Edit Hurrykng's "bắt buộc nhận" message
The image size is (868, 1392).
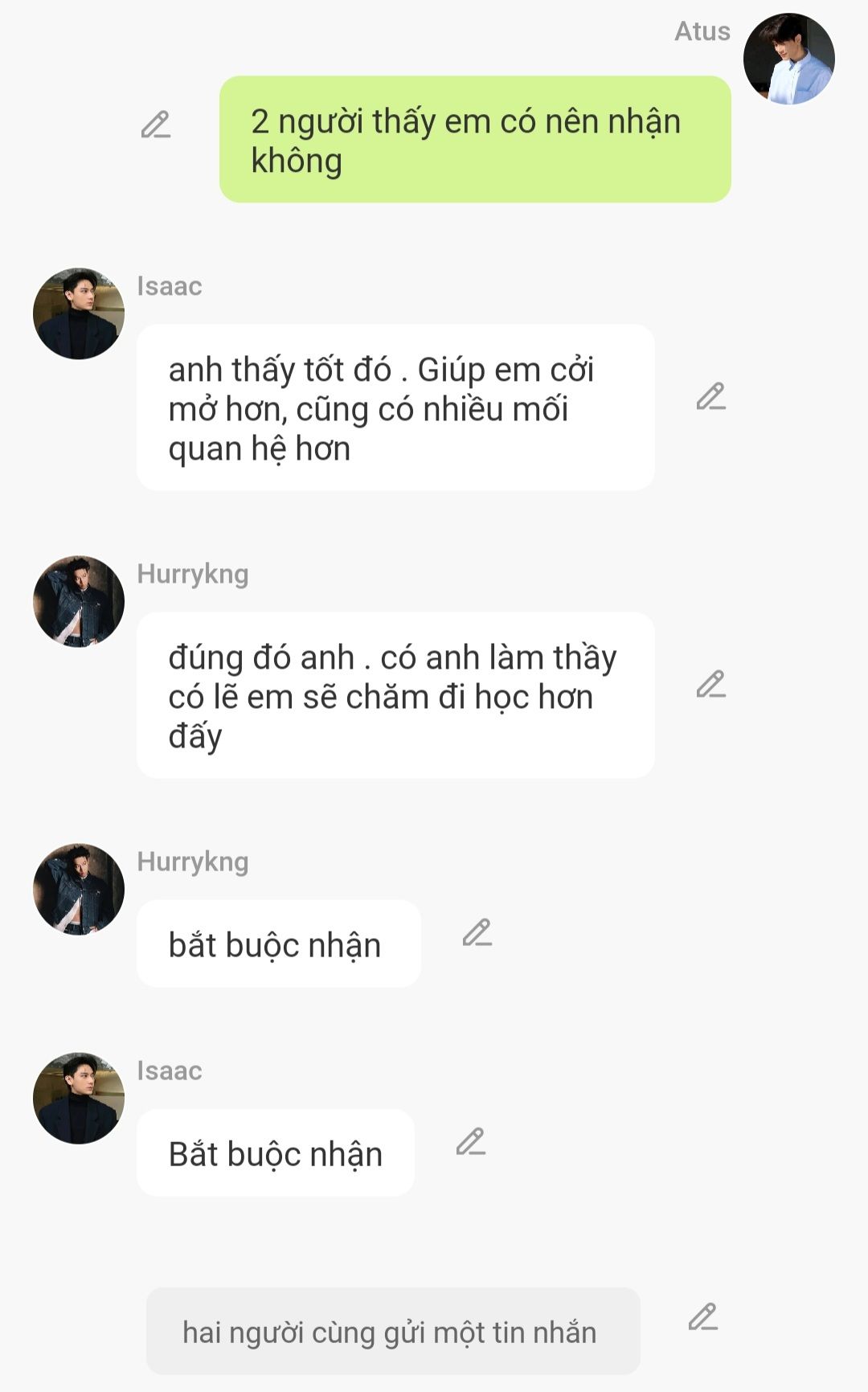click(x=477, y=932)
